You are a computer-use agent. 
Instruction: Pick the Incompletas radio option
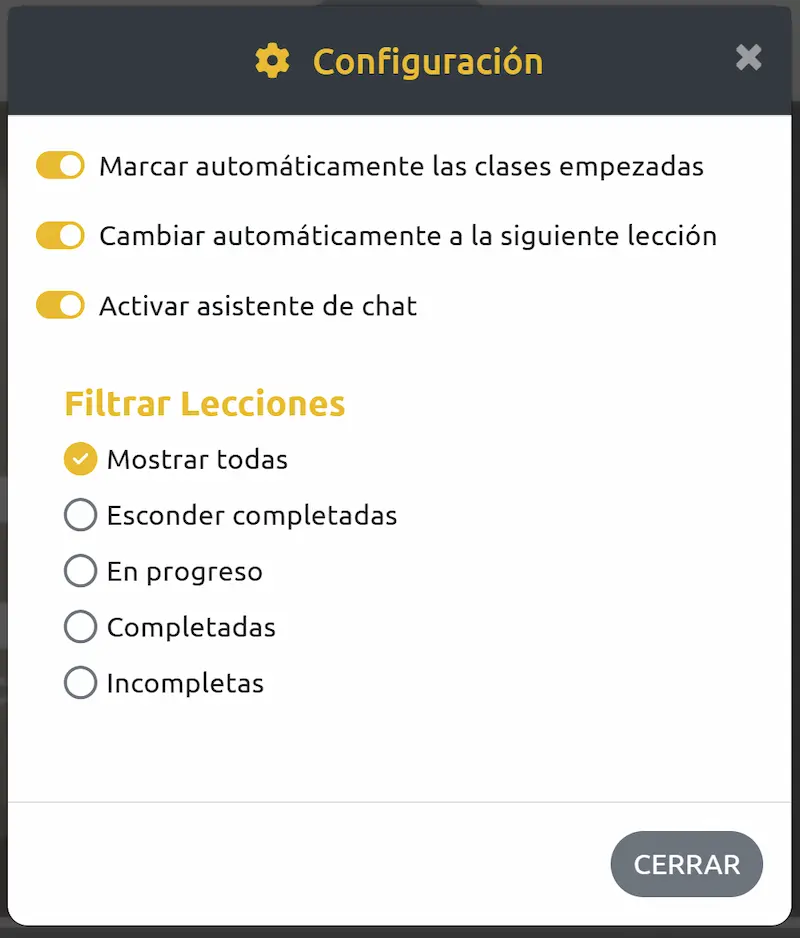[x=80, y=683]
